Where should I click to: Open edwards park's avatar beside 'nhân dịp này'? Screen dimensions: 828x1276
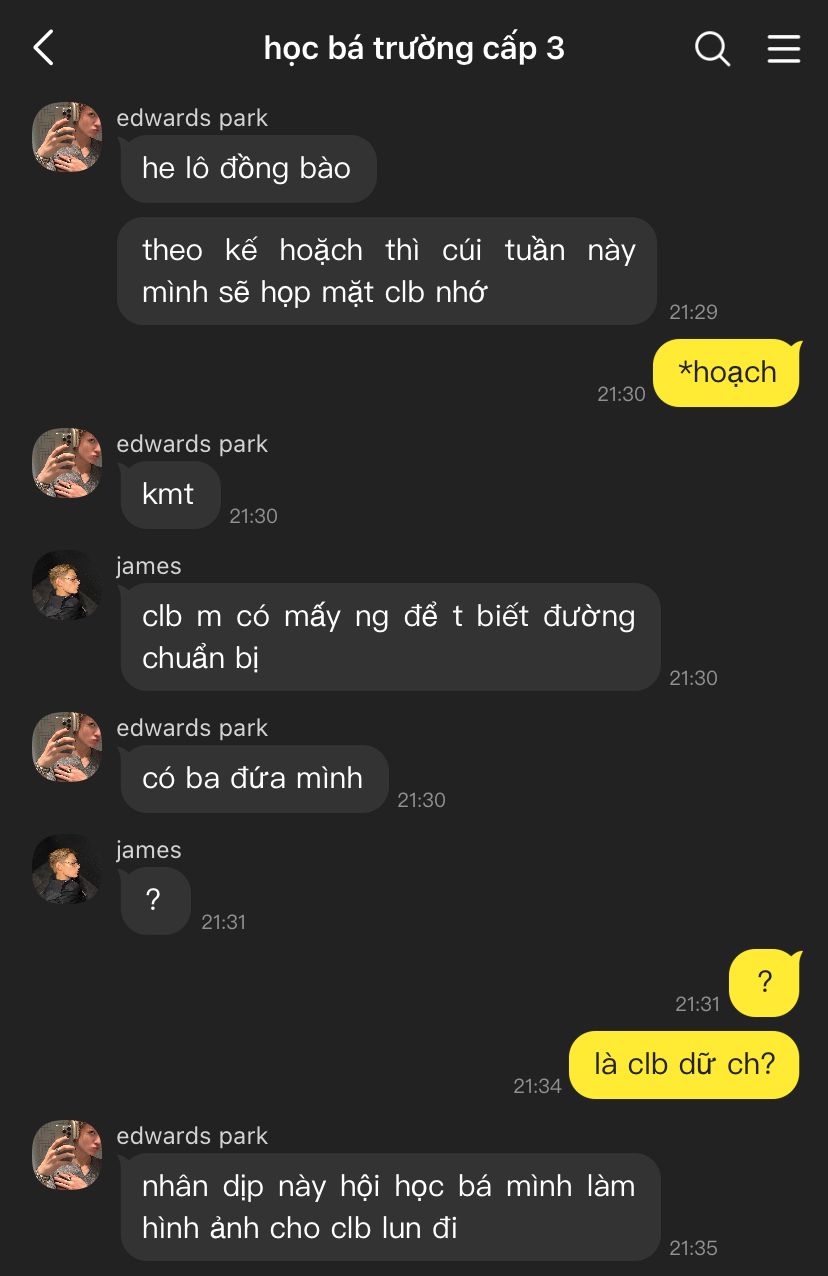tap(67, 1155)
